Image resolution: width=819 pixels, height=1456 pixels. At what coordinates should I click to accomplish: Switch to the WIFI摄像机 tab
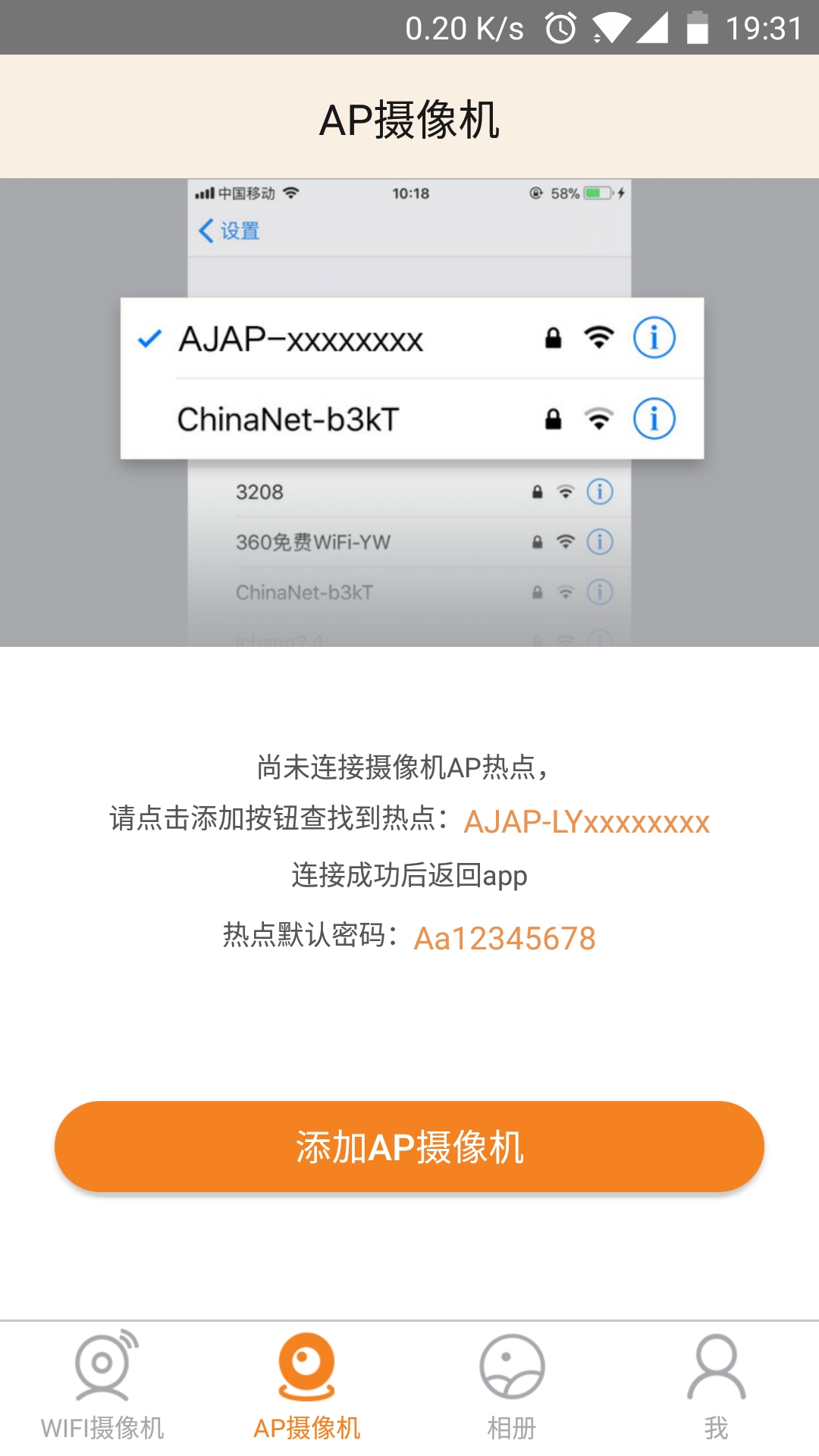102,1385
